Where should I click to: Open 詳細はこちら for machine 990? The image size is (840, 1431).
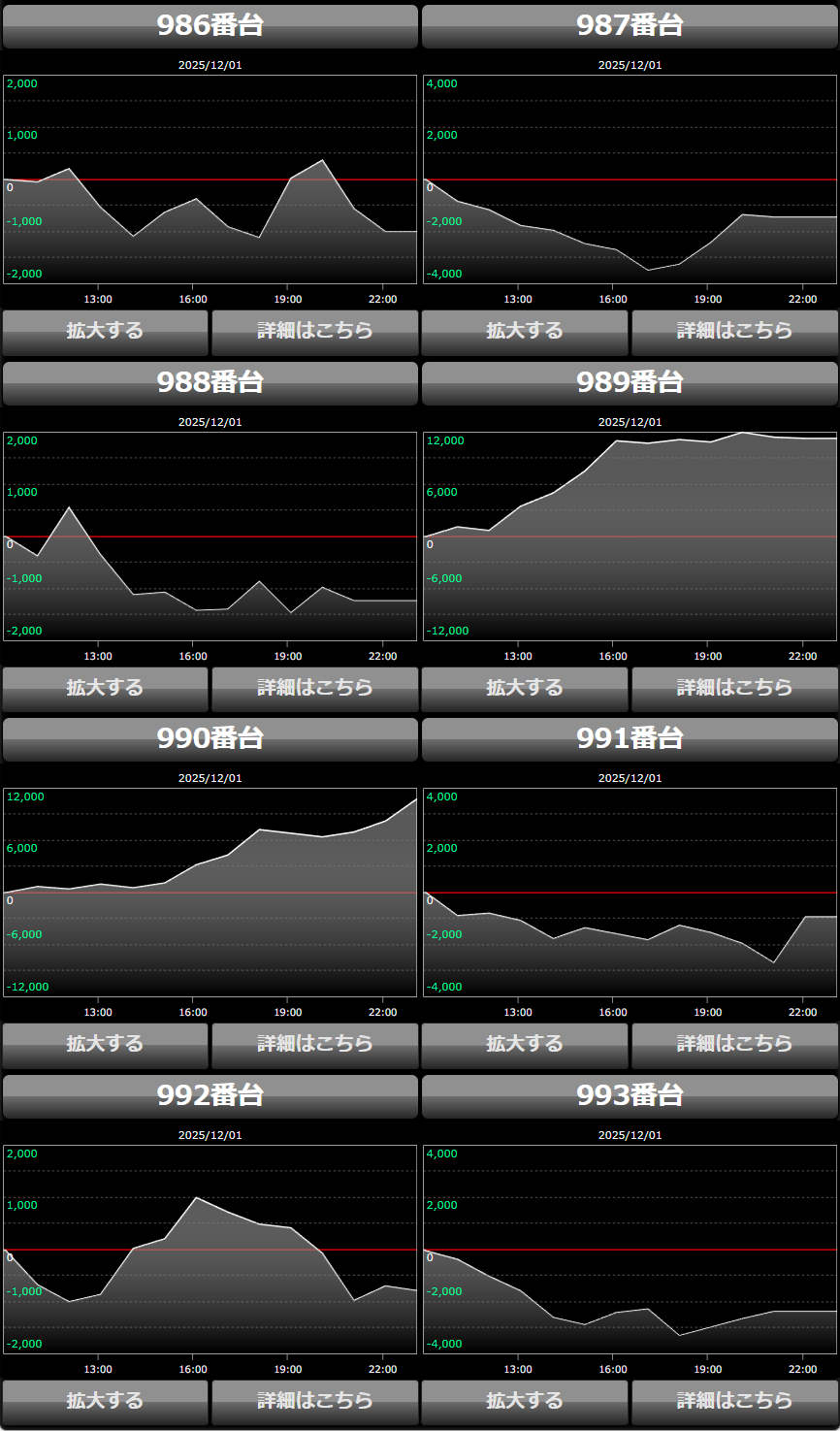pos(314,1045)
